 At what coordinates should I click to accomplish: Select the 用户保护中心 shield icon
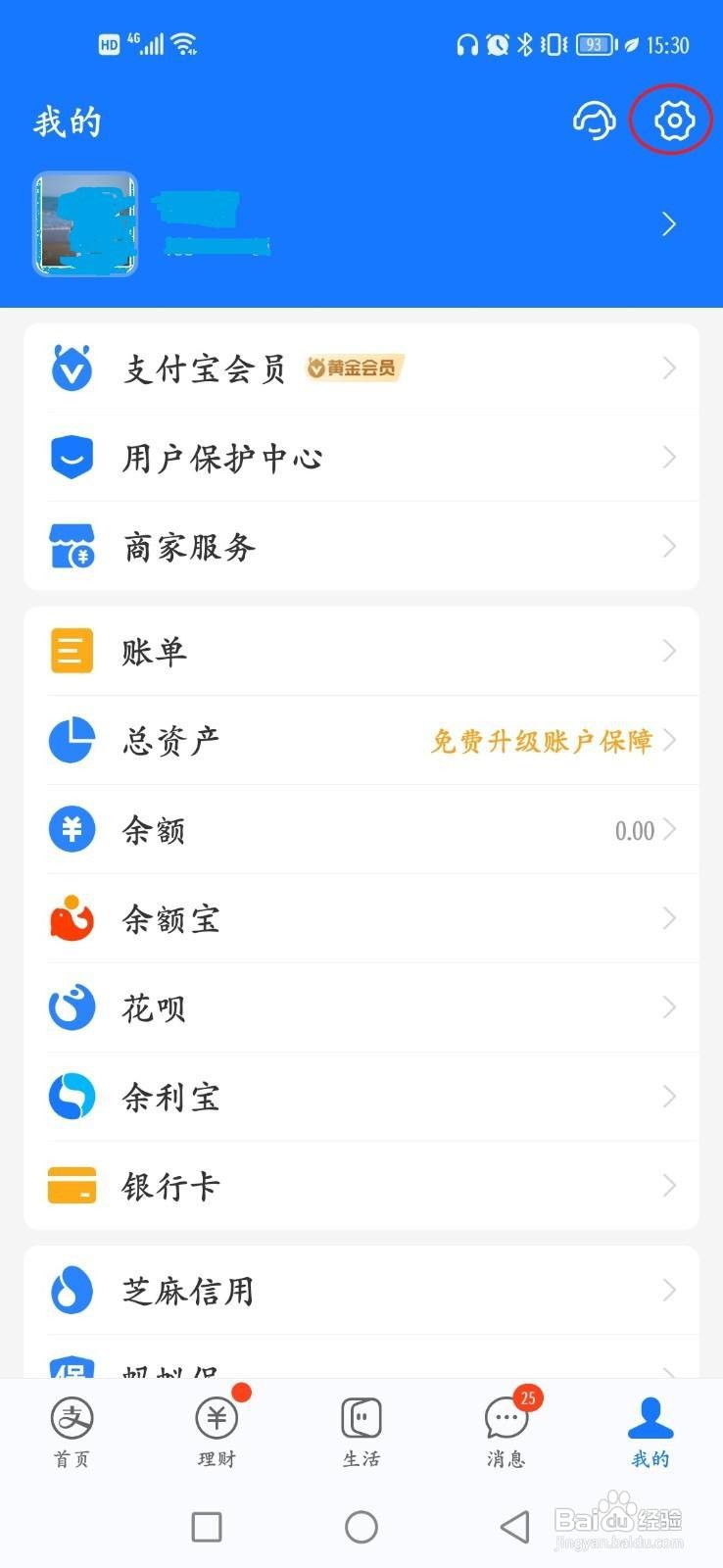point(71,457)
